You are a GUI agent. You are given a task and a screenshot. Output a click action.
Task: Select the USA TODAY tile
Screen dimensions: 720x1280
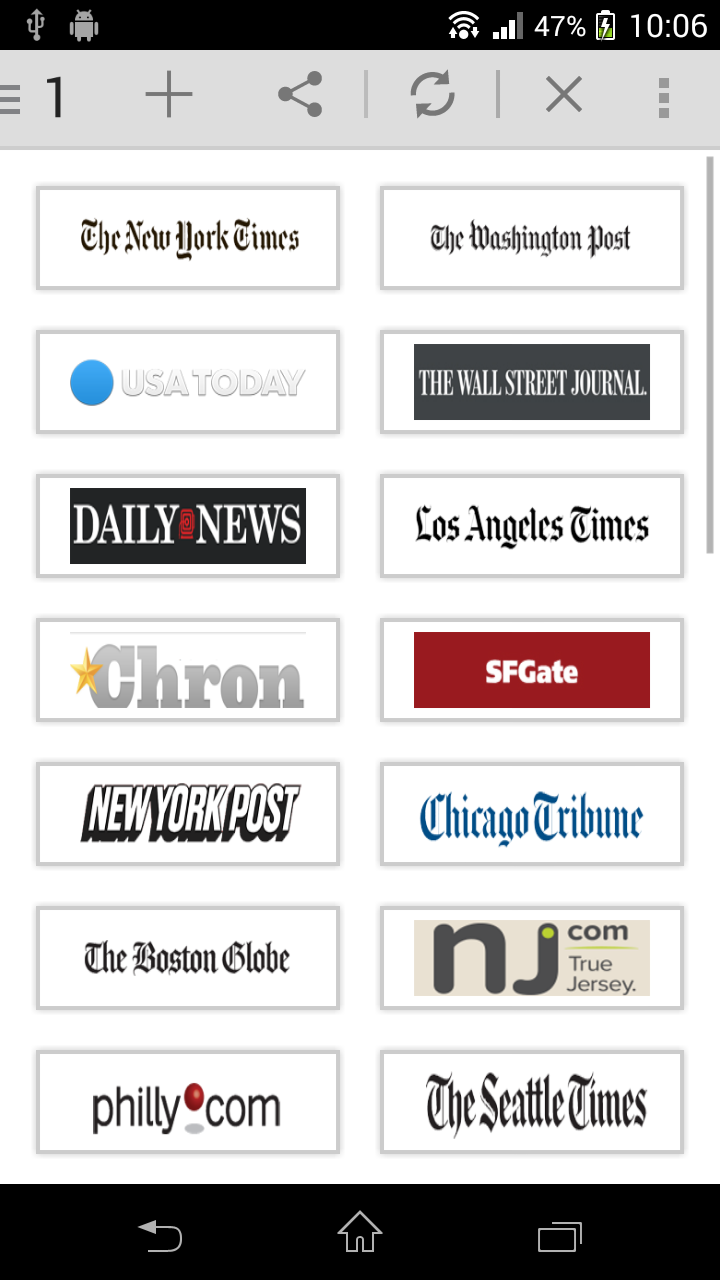(188, 382)
